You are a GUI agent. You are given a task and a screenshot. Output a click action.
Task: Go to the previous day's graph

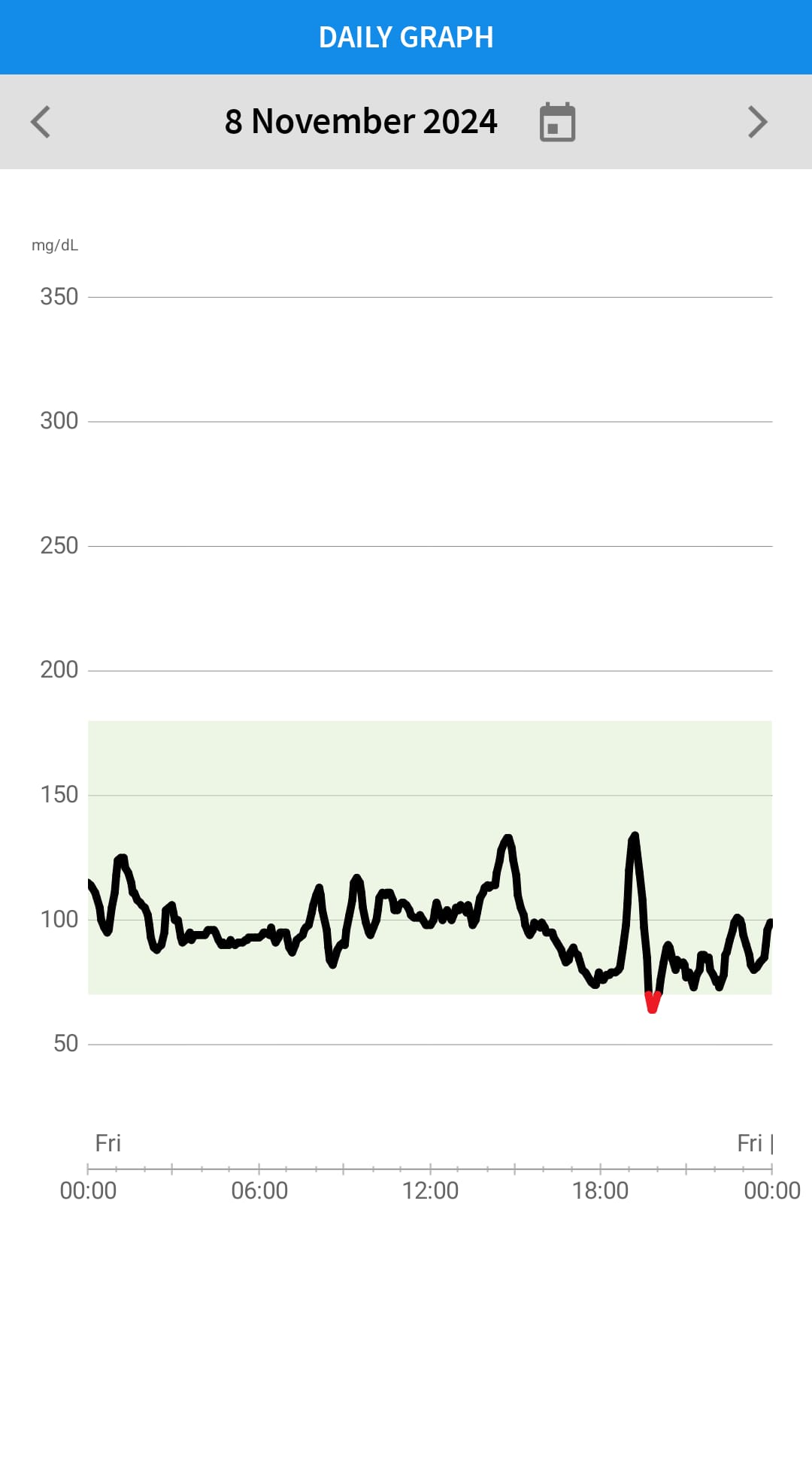pyautogui.click(x=41, y=122)
